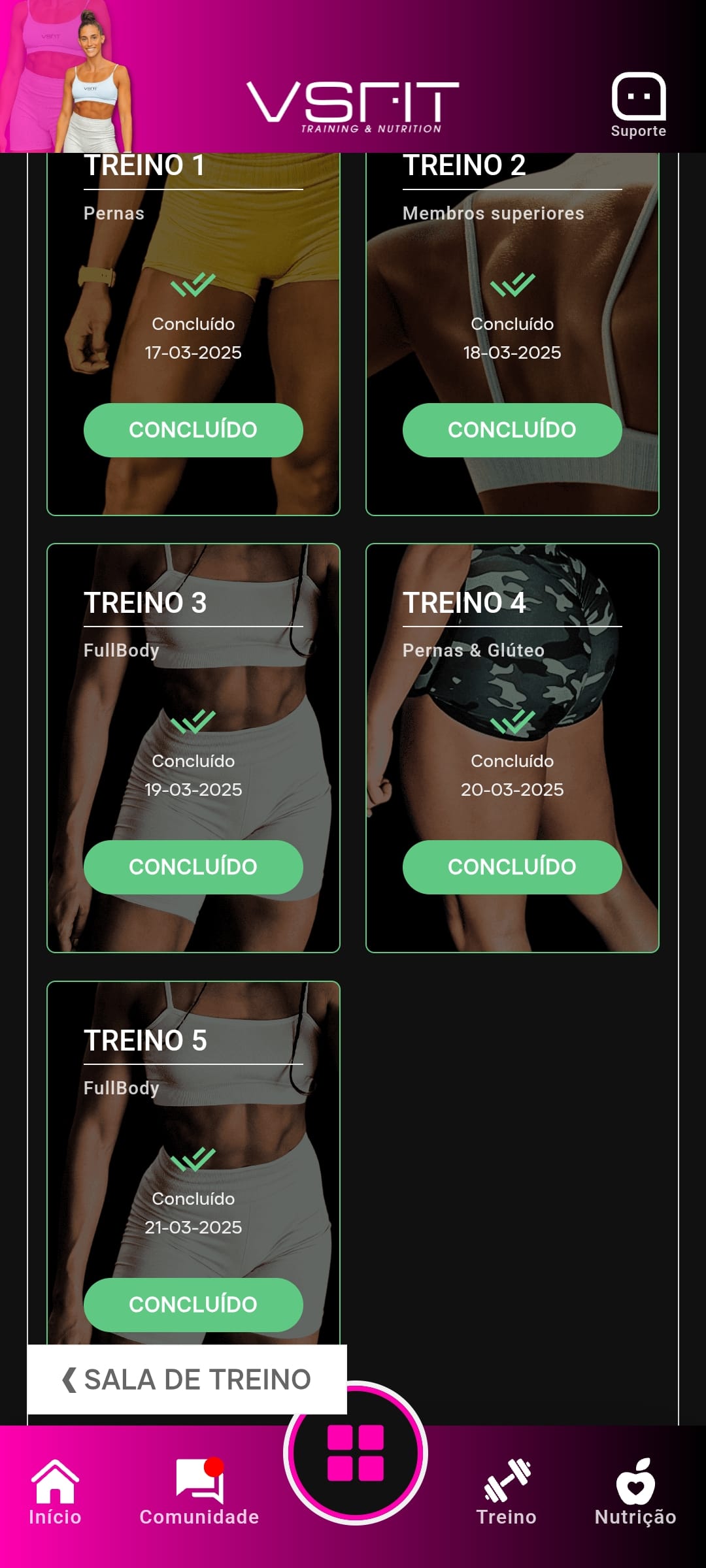Open the Suporte chat icon
This screenshot has height=1568, width=706.
[638, 105]
